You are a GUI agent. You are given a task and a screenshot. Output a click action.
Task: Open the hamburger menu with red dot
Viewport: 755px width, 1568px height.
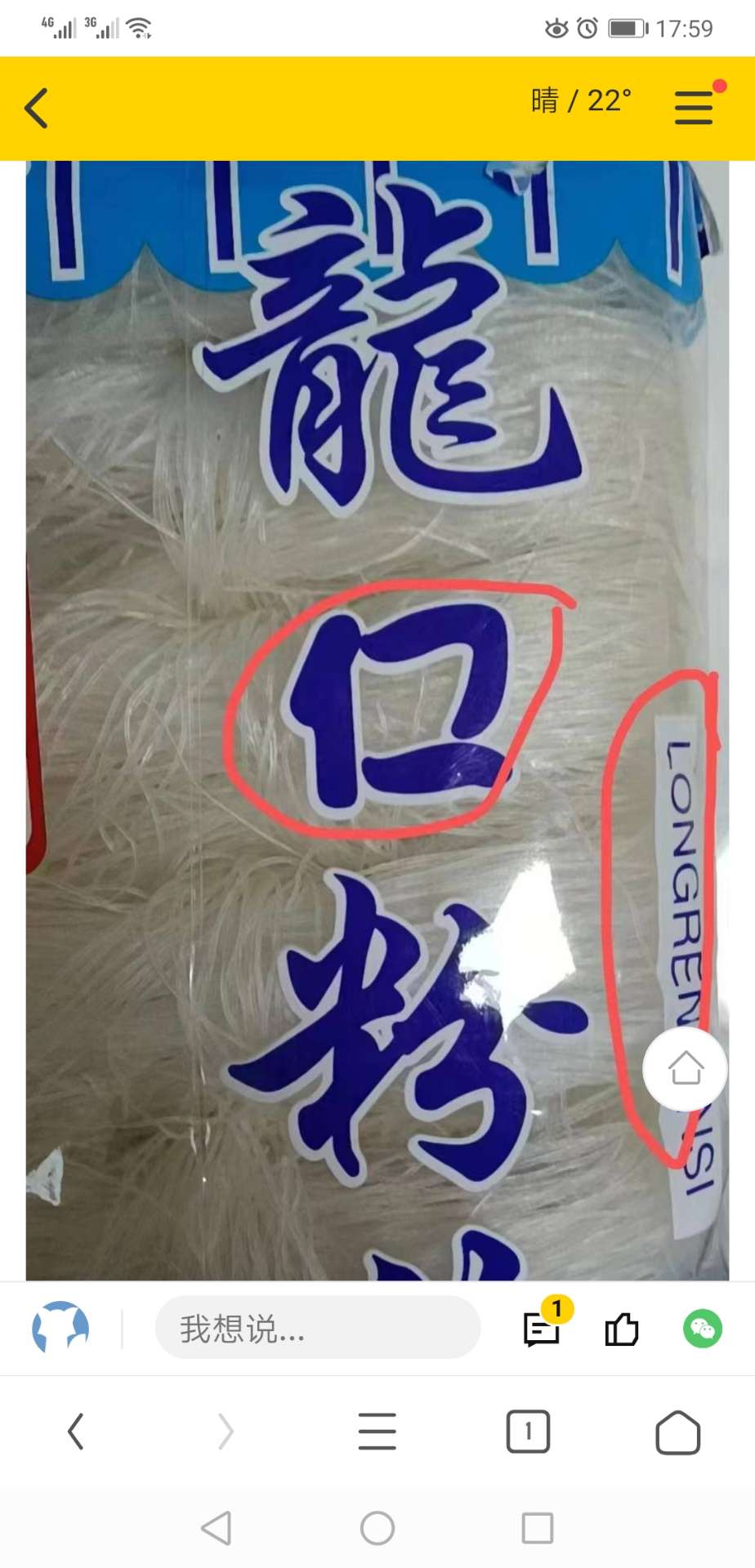tap(694, 107)
